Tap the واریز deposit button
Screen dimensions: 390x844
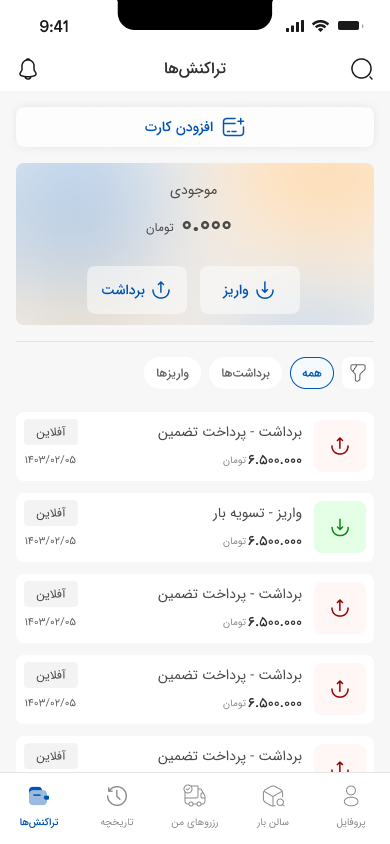(250, 290)
